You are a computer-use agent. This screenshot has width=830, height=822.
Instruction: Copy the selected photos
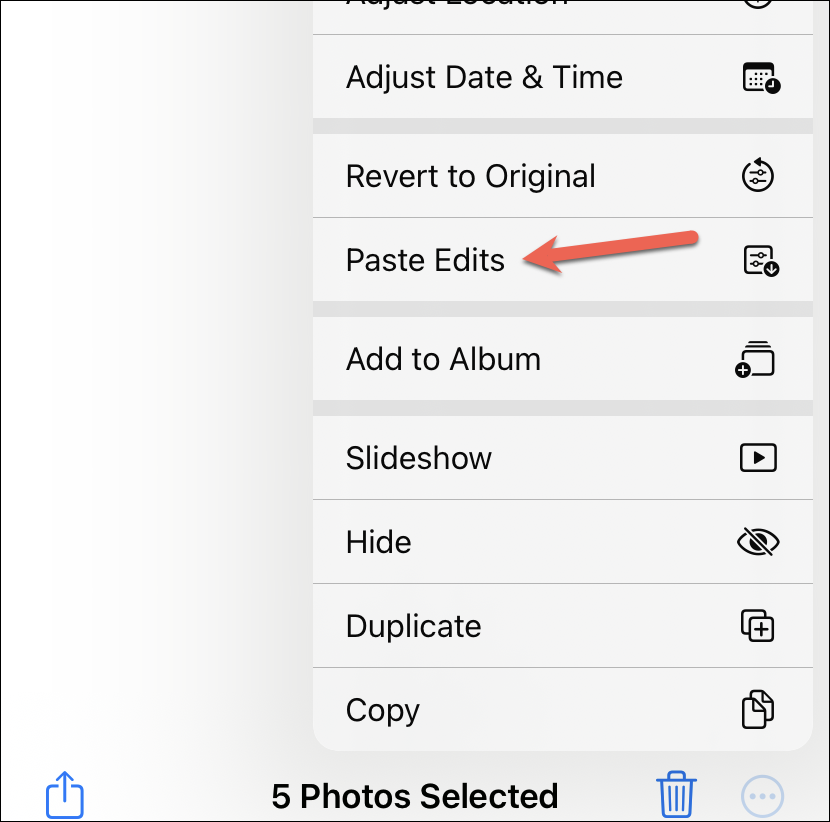(x=563, y=709)
